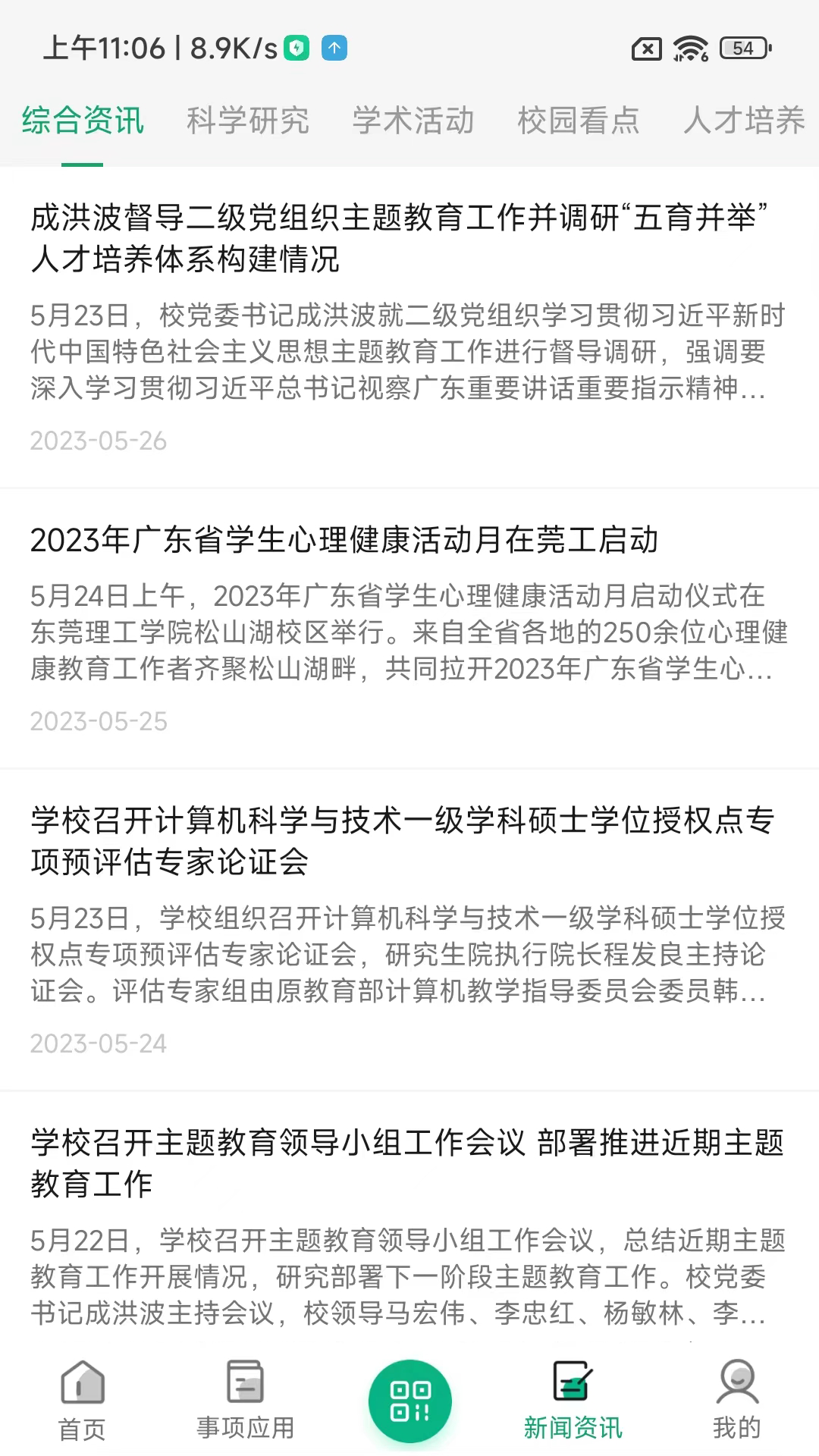Open the QR code scanner
819x1456 pixels.
[x=409, y=1399]
